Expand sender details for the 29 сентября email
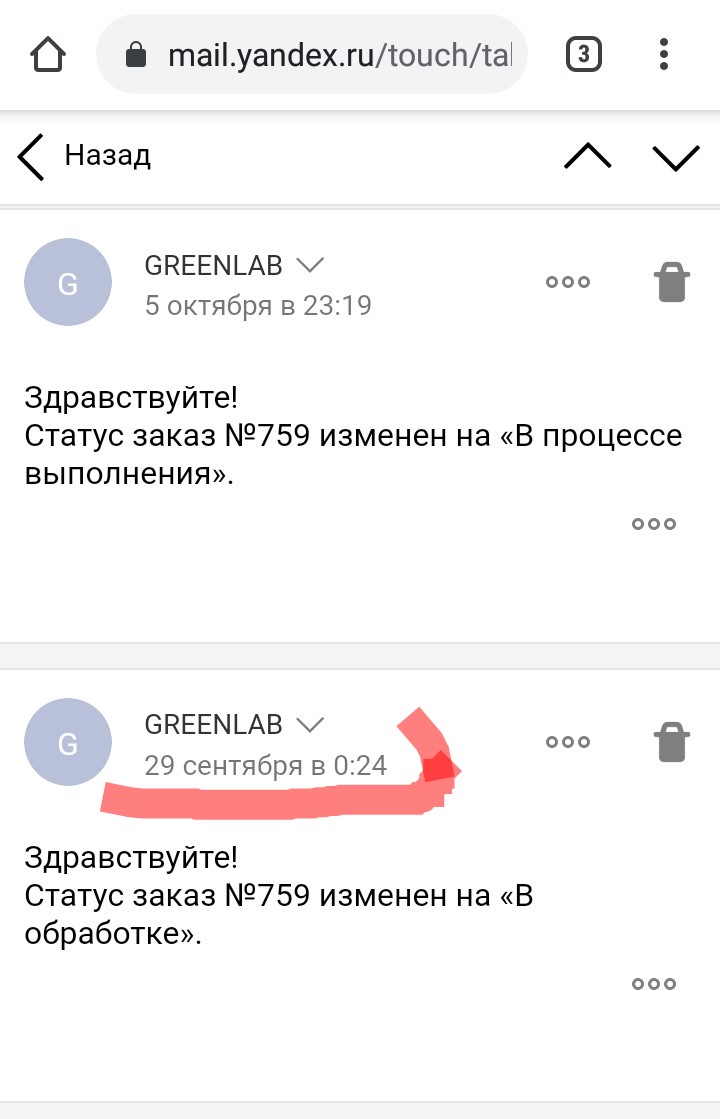Image resolution: width=720 pixels, height=1119 pixels. click(x=310, y=724)
